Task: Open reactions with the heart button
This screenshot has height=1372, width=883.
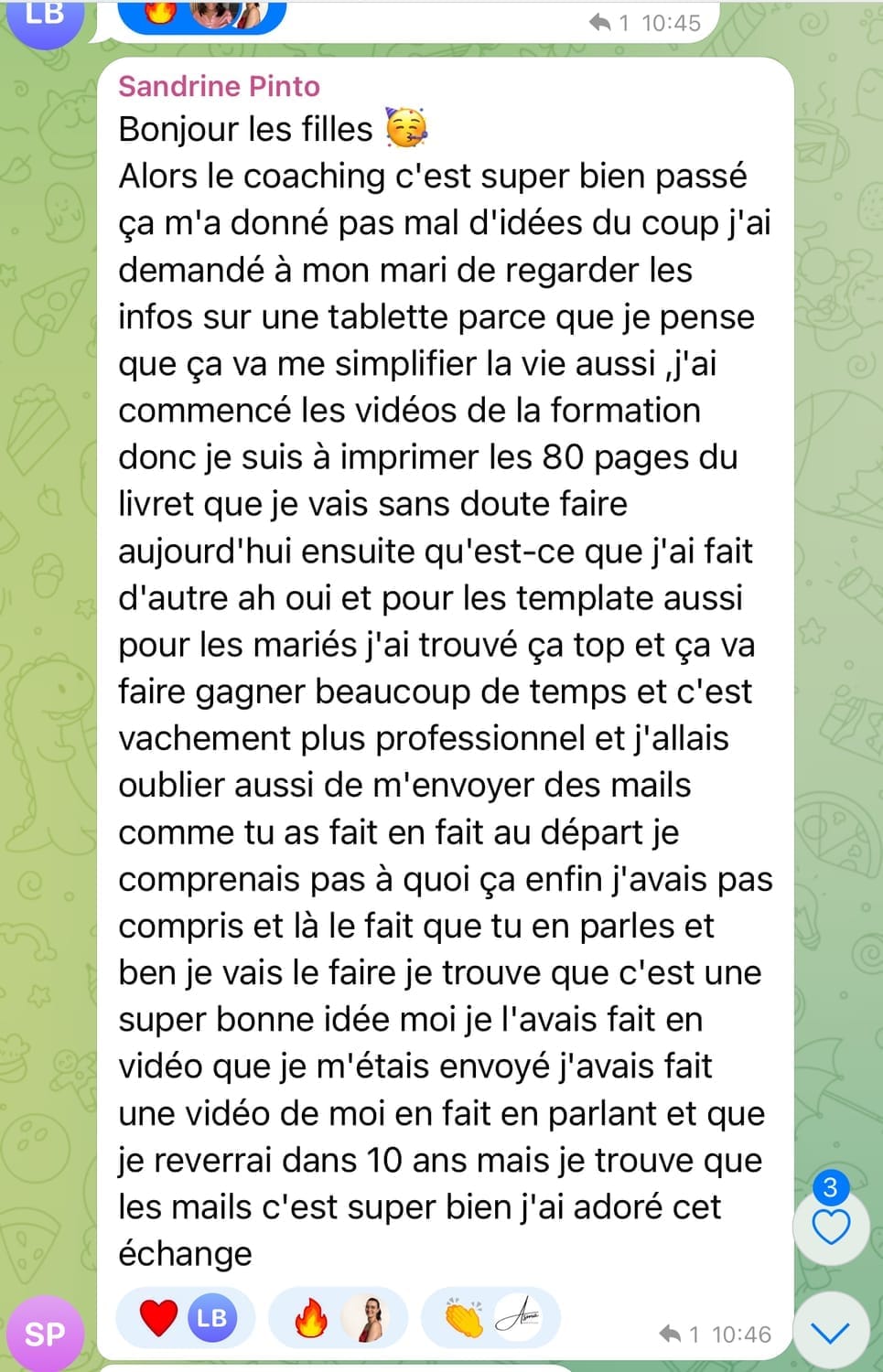Action: click(x=831, y=1227)
